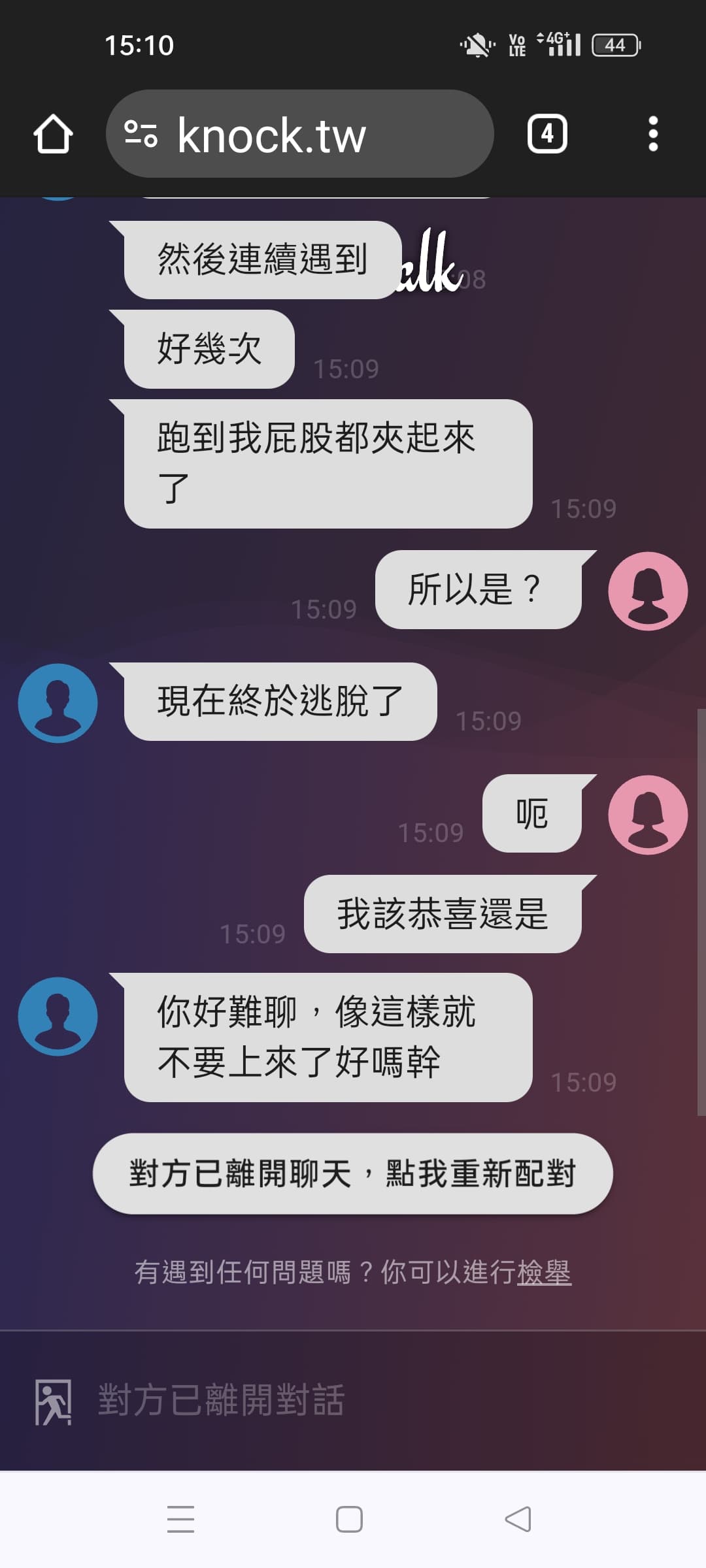This screenshot has width=706, height=1568.
Task: Open the tab switcher showing 4 tabs
Action: tap(547, 134)
